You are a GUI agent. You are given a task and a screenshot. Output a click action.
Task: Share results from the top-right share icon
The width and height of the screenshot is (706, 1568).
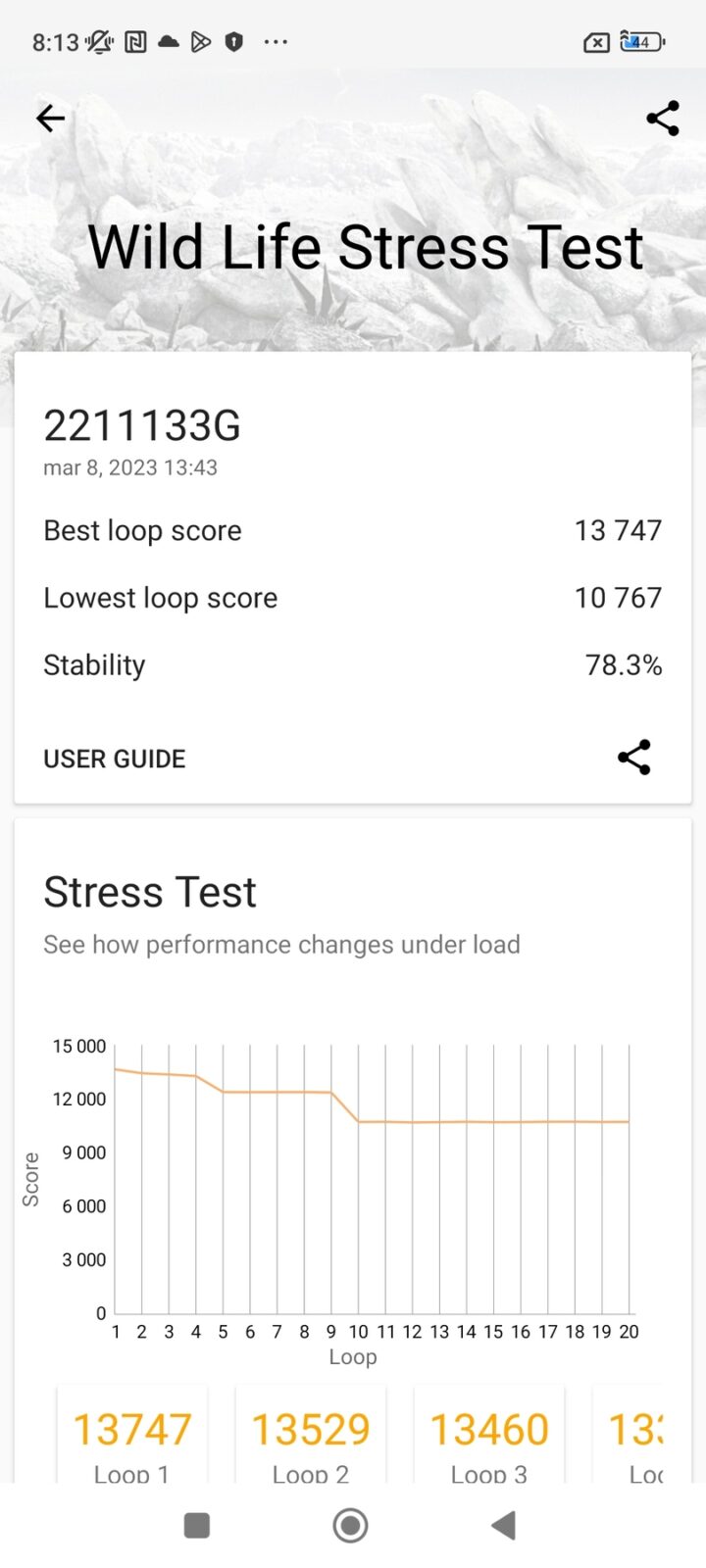(x=663, y=119)
